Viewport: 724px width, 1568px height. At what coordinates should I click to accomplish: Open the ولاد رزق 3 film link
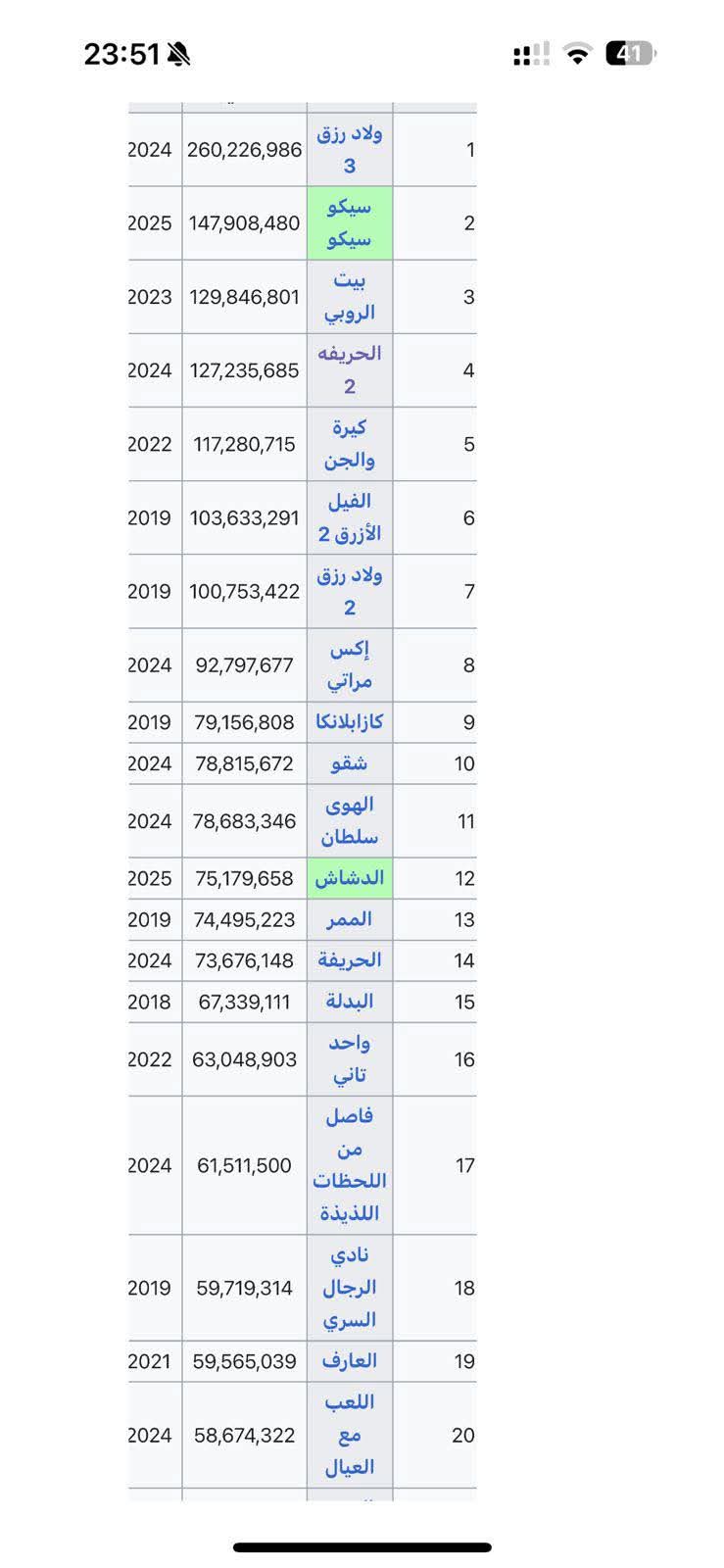click(350, 133)
